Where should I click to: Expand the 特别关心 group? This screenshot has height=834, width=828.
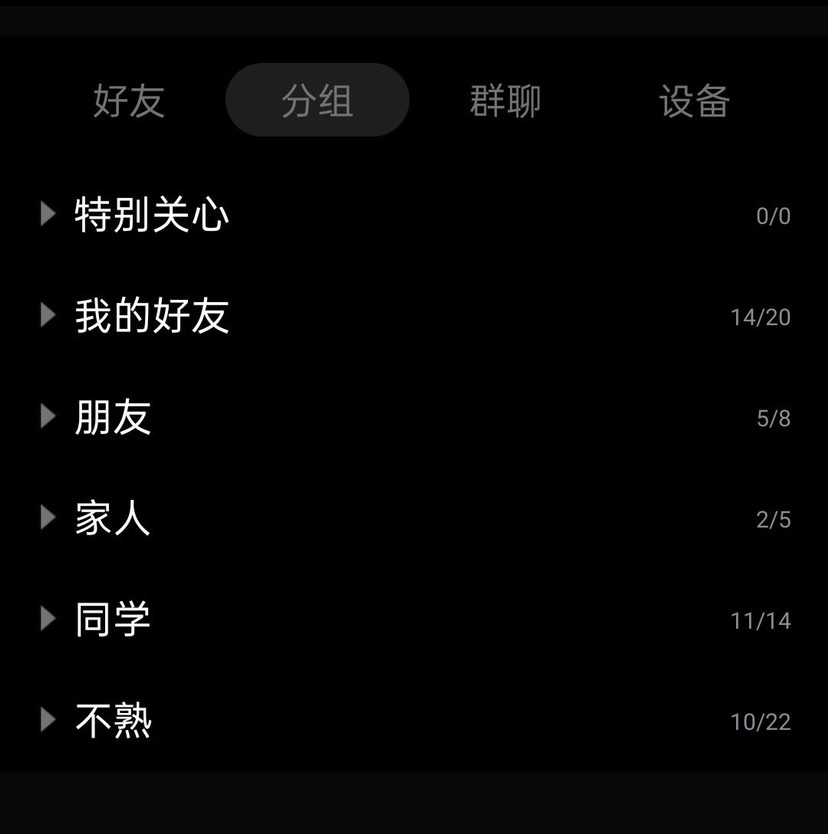coord(46,213)
